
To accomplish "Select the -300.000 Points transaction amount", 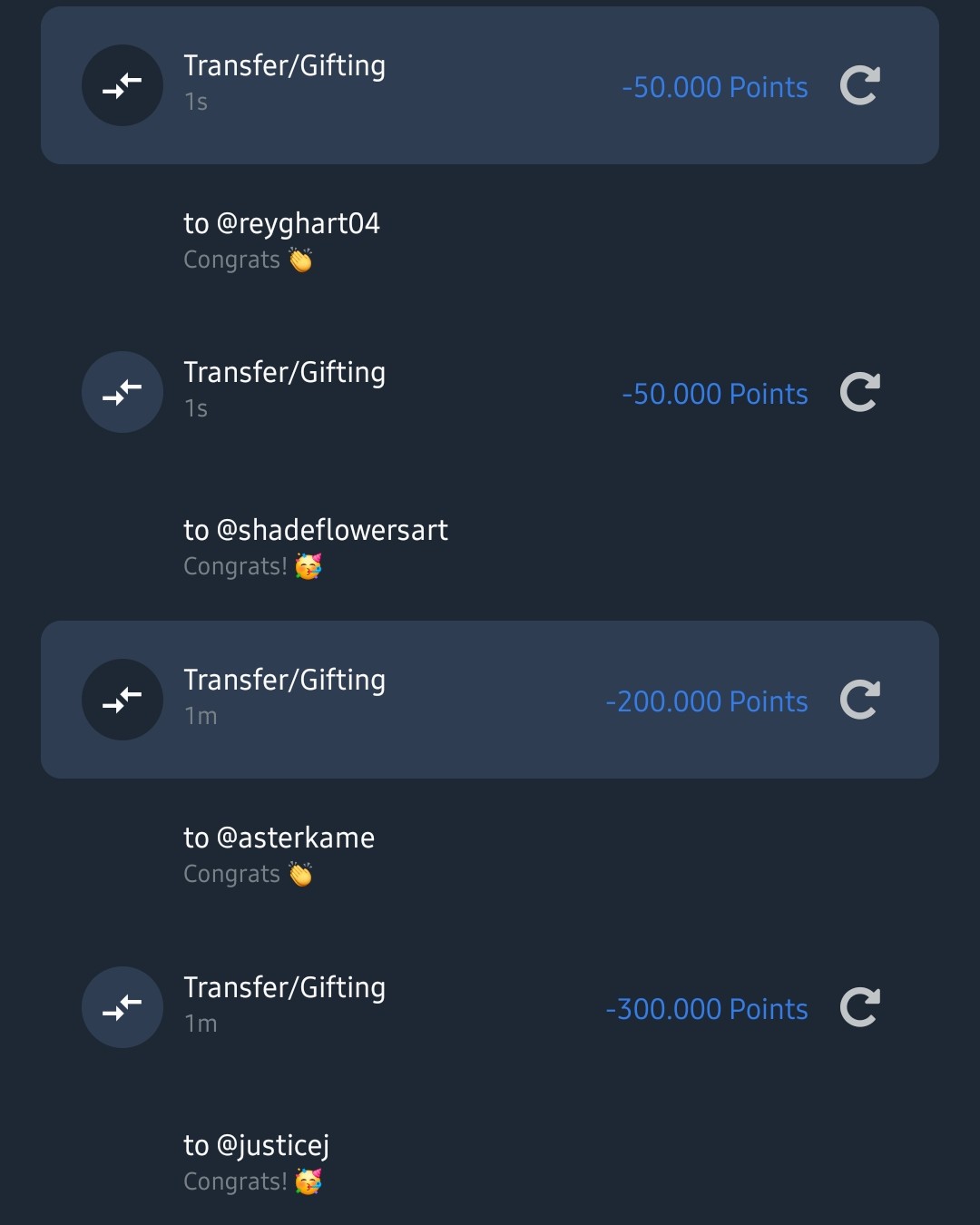I will pos(707,1008).
